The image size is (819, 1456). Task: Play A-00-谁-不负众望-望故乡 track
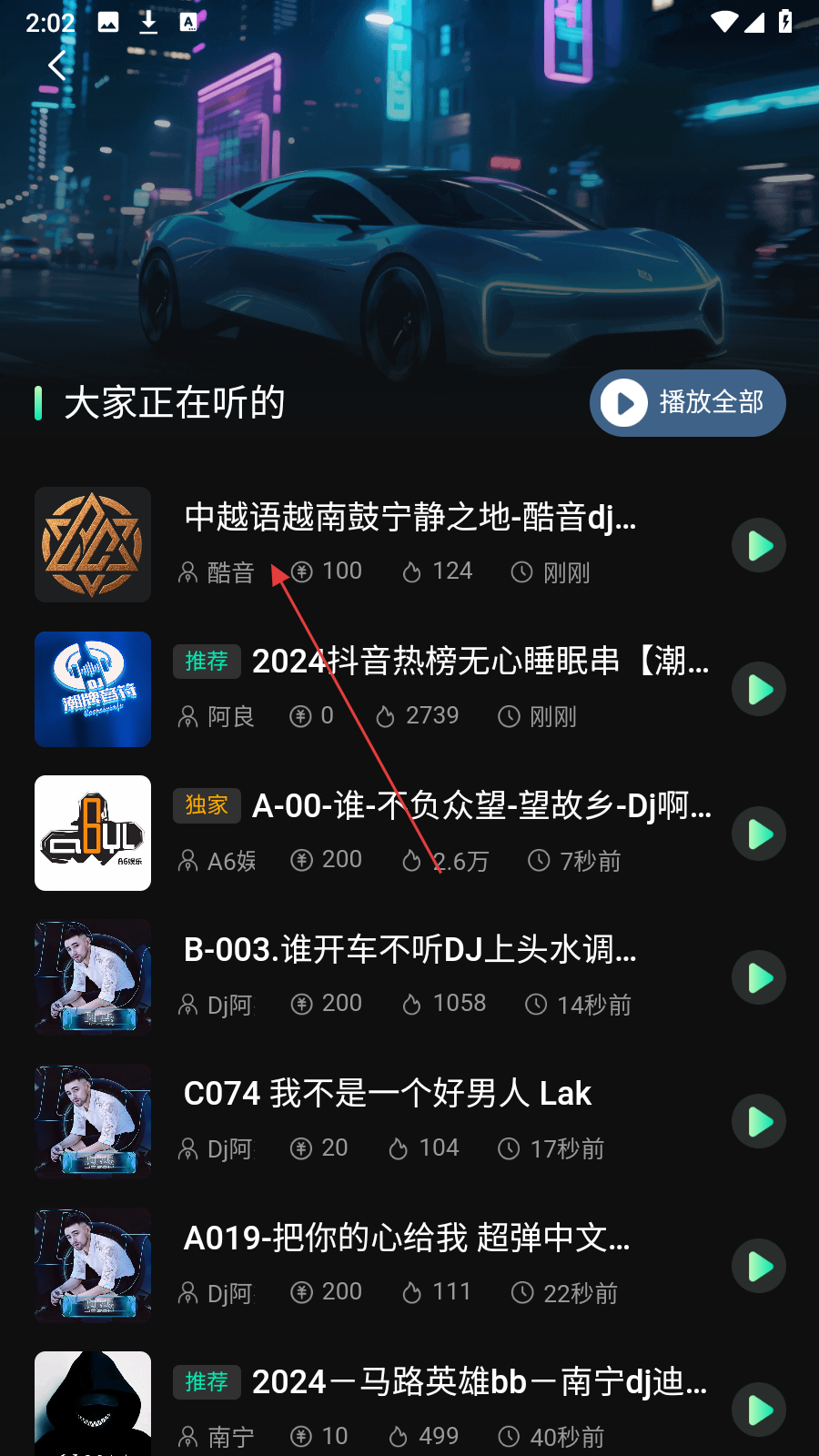(x=758, y=834)
